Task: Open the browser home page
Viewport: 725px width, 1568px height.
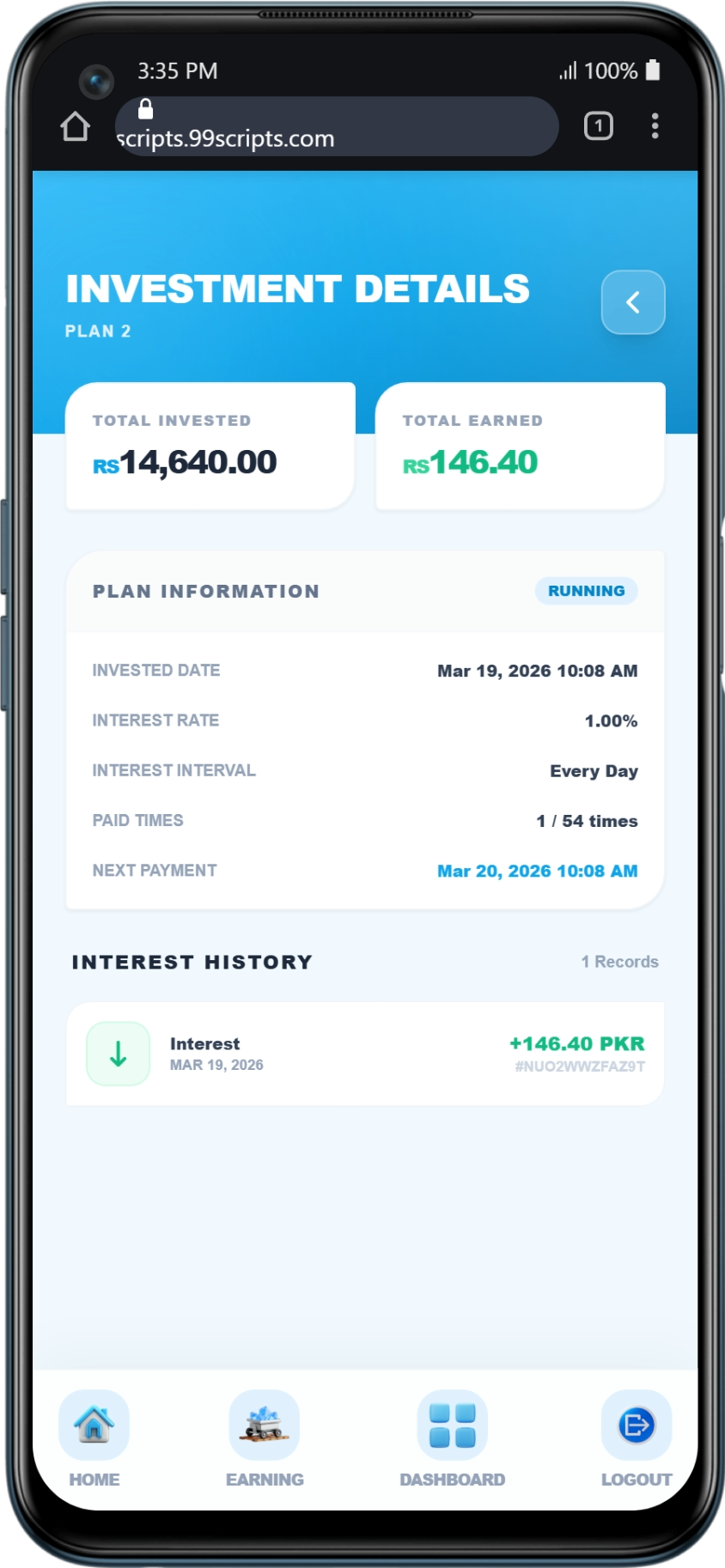Action: pos(76,127)
